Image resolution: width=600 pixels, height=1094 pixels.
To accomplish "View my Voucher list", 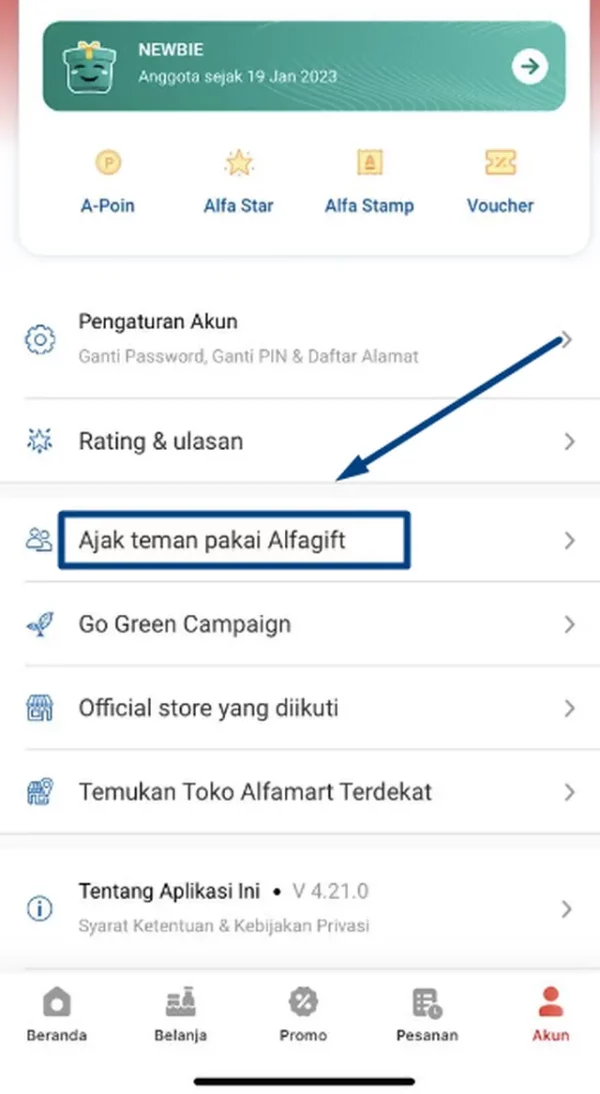I will point(500,182).
